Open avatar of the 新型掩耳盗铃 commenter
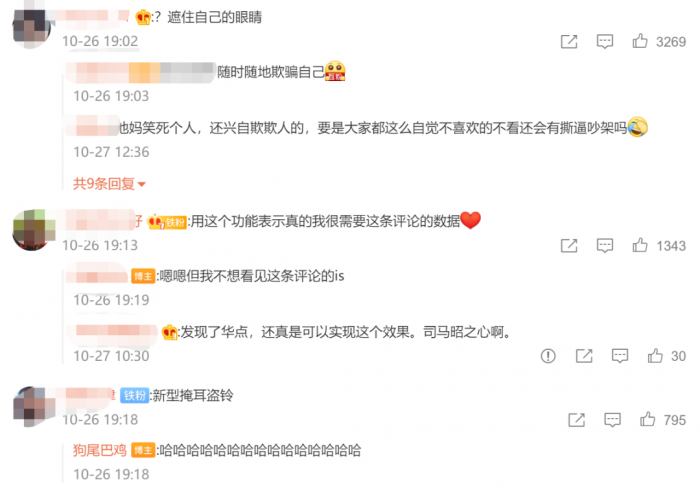 (x=33, y=405)
